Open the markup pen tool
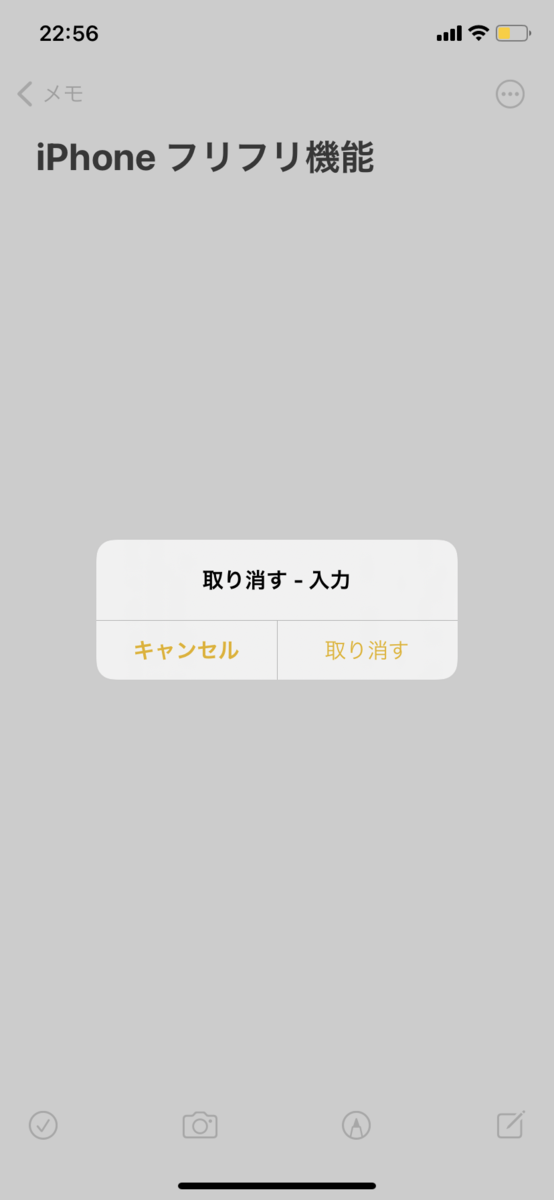Screen dimensions: 554x1200 click(x=356, y=1125)
